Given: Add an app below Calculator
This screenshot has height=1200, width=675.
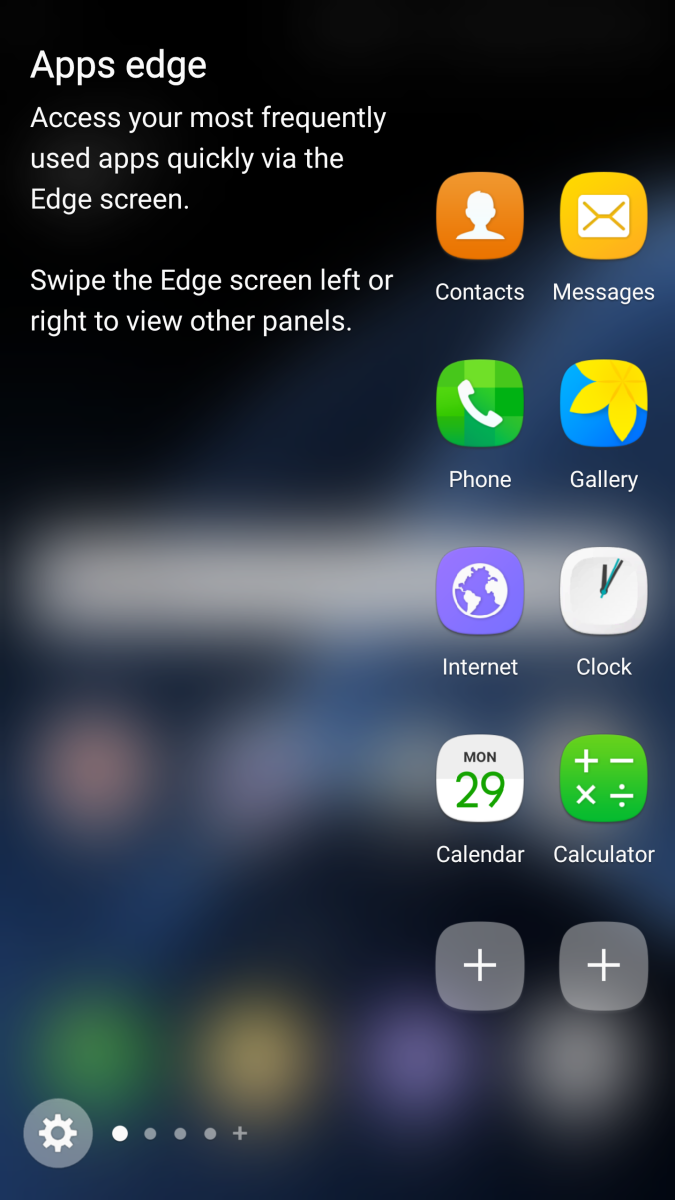Looking at the screenshot, I should click(604, 966).
